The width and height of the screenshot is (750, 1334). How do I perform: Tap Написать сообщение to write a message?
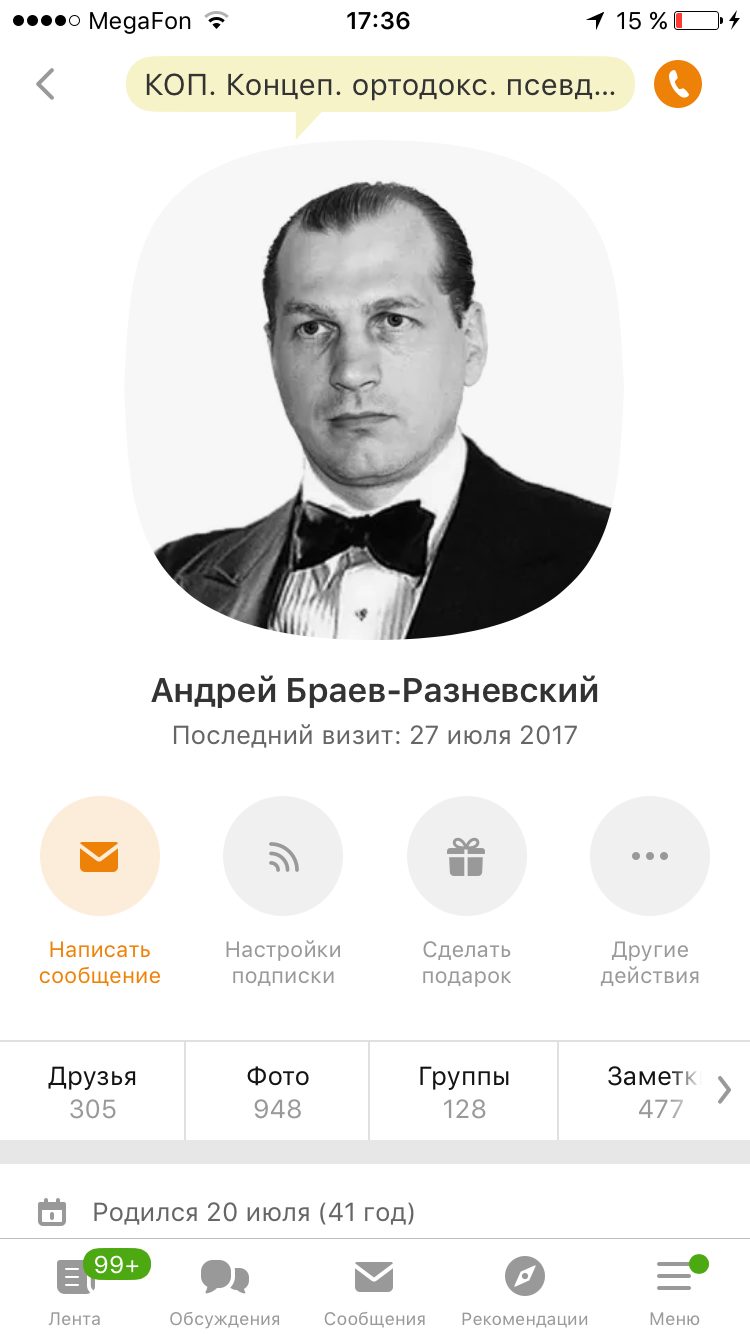click(x=99, y=892)
